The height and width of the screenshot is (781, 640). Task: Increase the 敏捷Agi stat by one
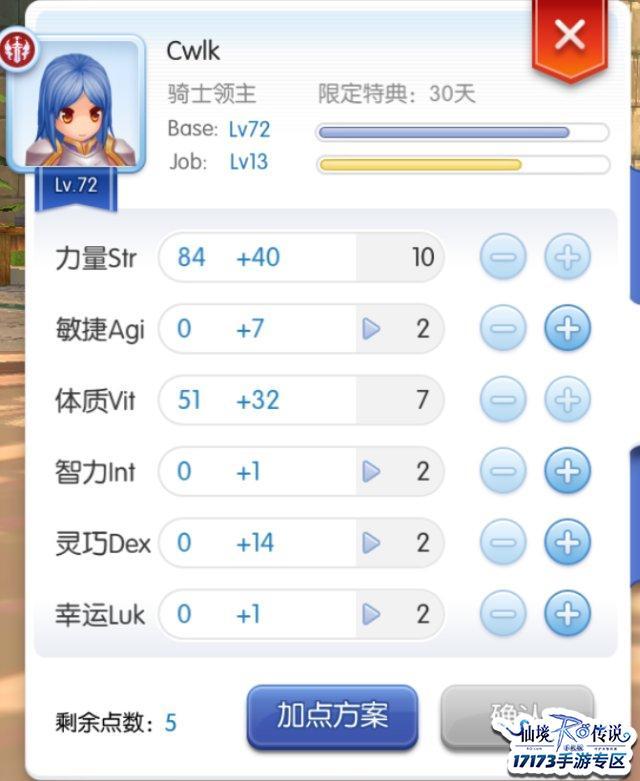(567, 329)
